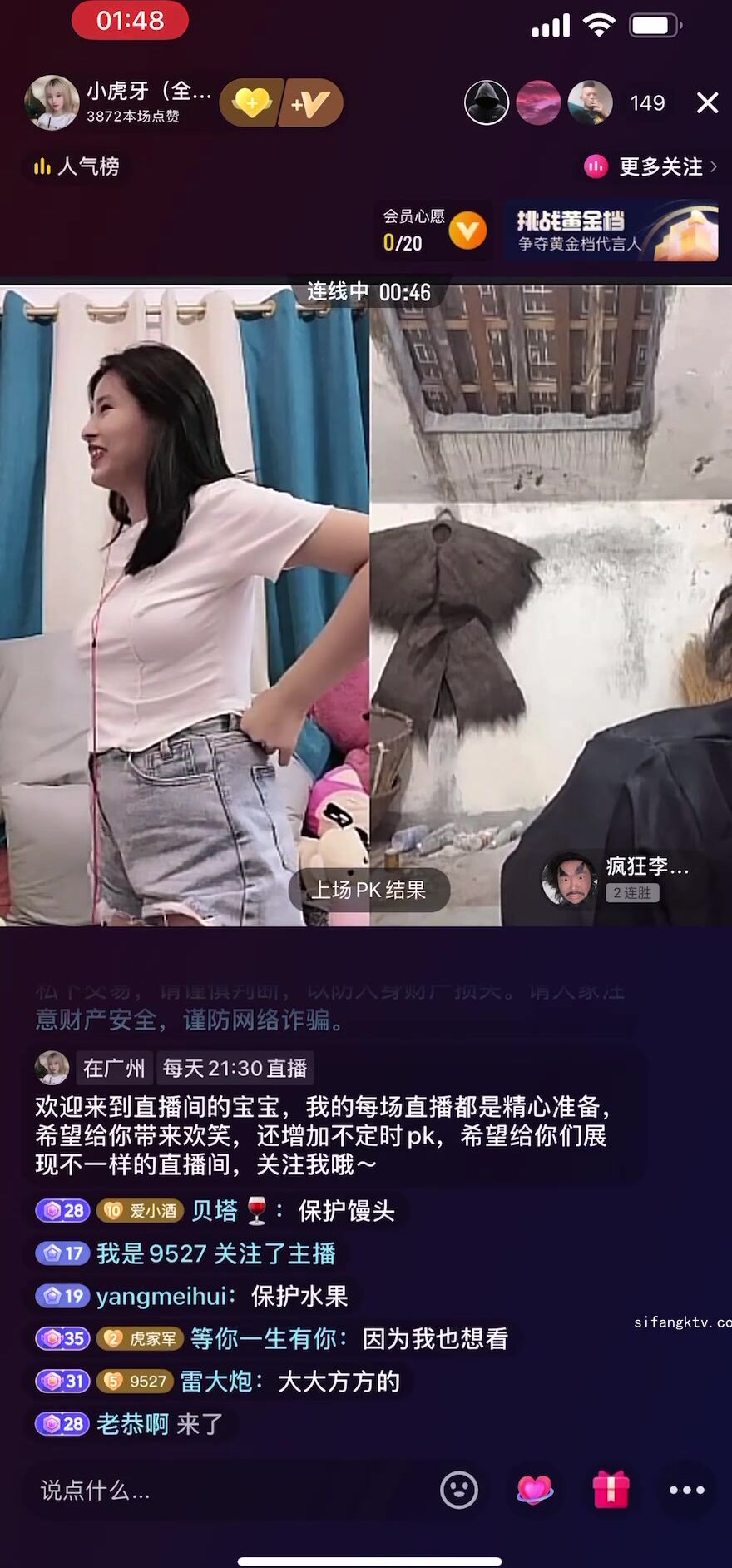Send a like with heart icon
Image resolution: width=732 pixels, height=1568 pixels.
click(534, 1490)
